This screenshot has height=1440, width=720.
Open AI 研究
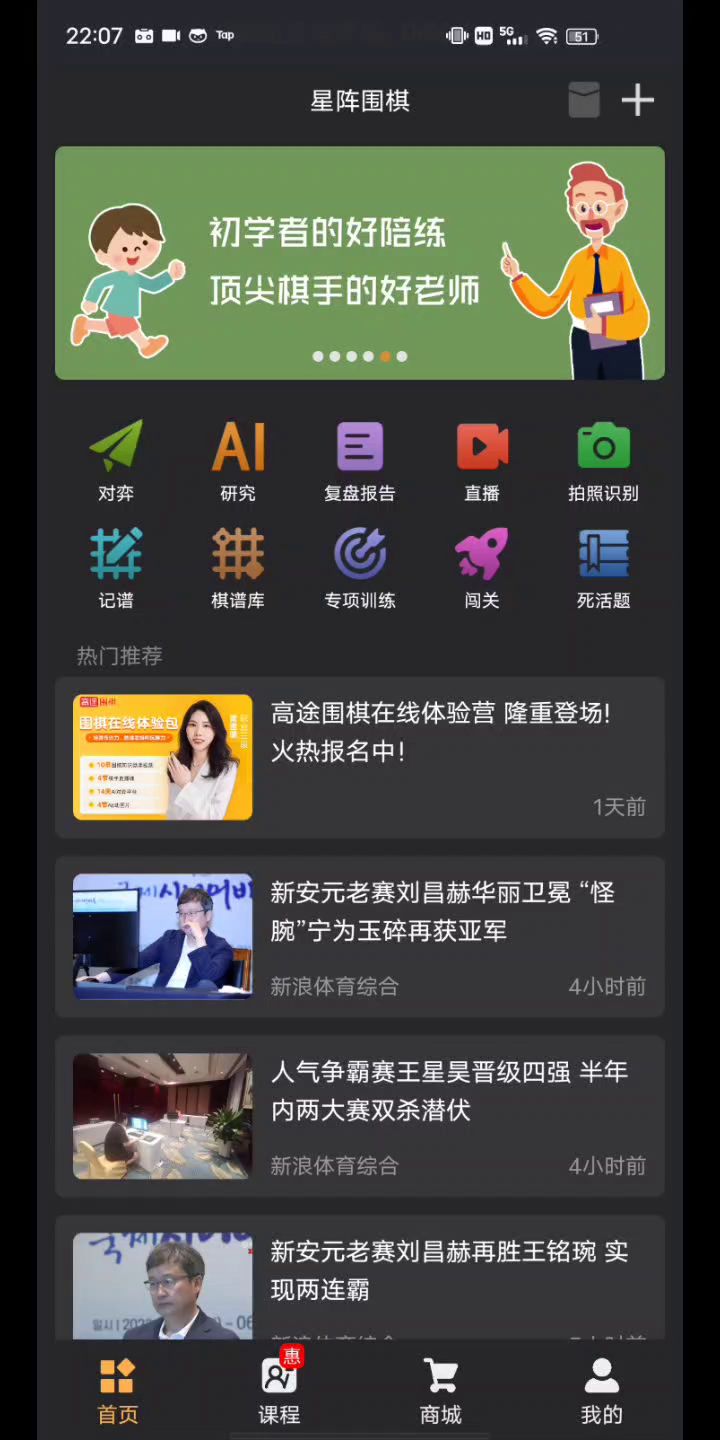pyautogui.click(x=238, y=460)
